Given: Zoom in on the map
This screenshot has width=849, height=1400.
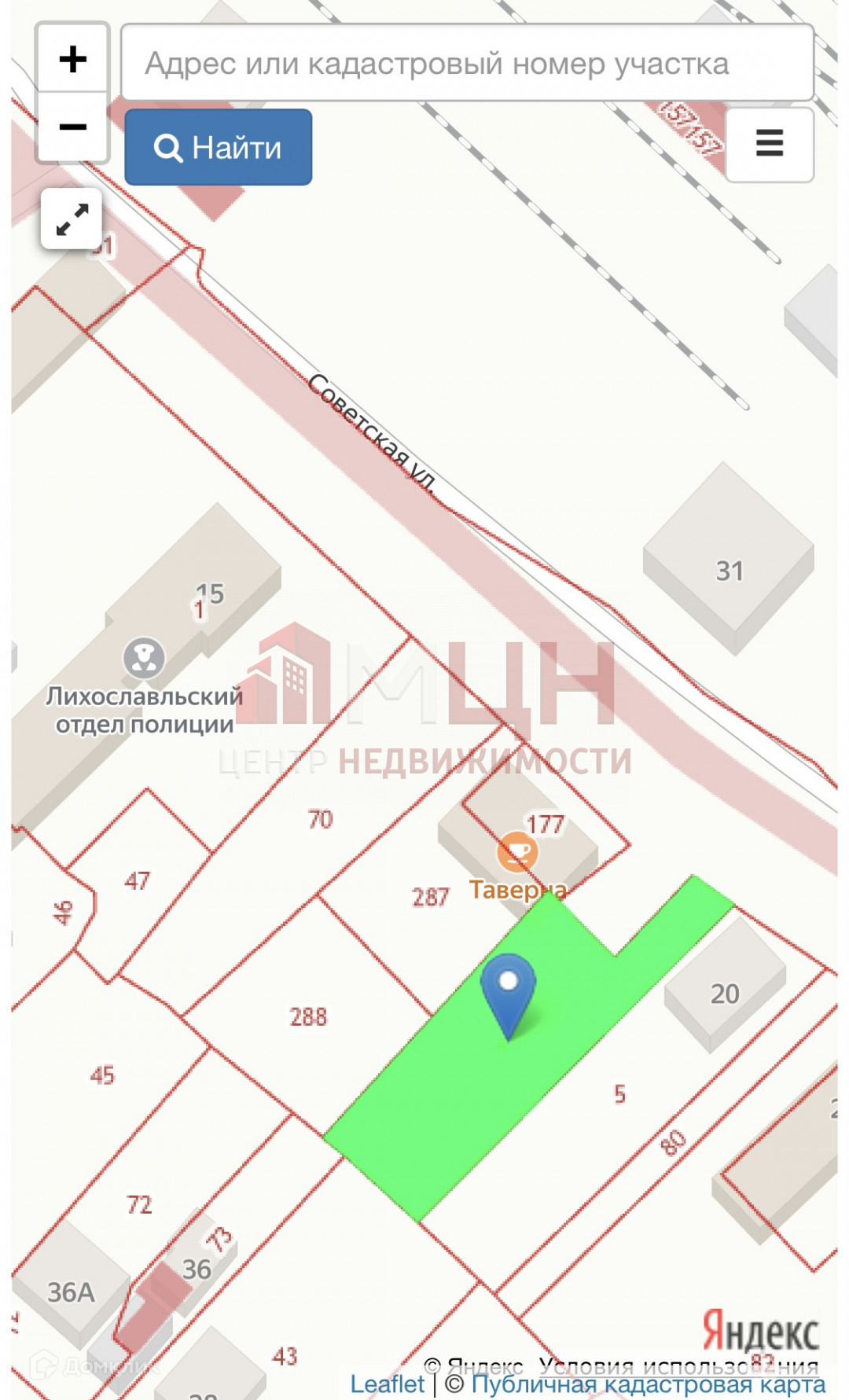Looking at the screenshot, I should point(72,59).
